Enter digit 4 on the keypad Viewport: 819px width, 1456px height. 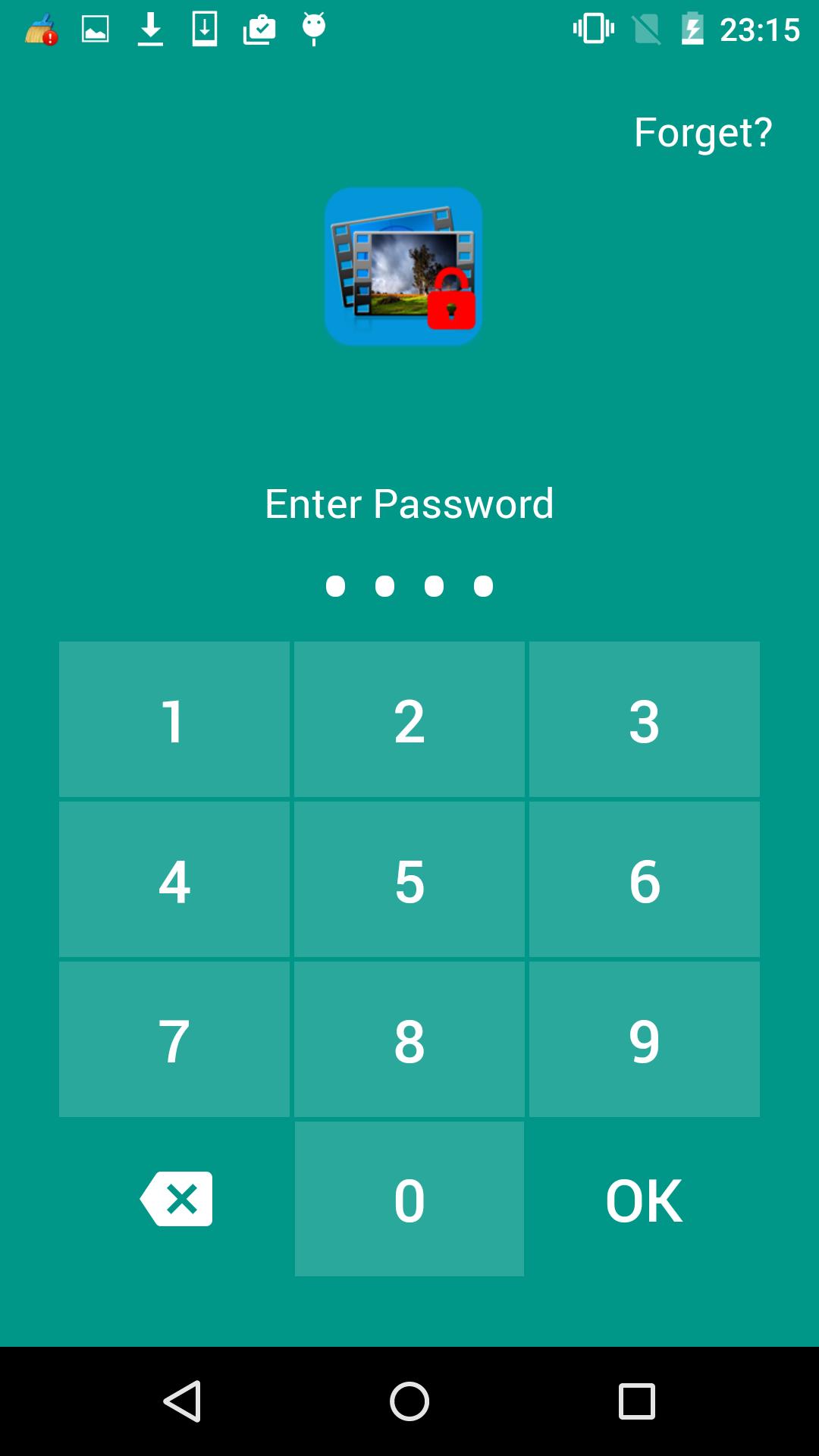click(x=174, y=879)
